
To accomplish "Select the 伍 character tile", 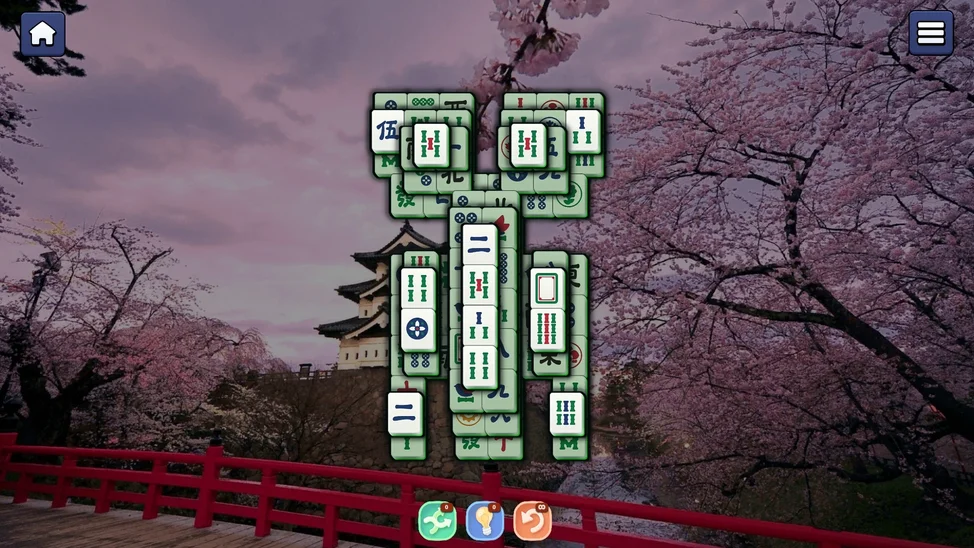I will point(387,131).
